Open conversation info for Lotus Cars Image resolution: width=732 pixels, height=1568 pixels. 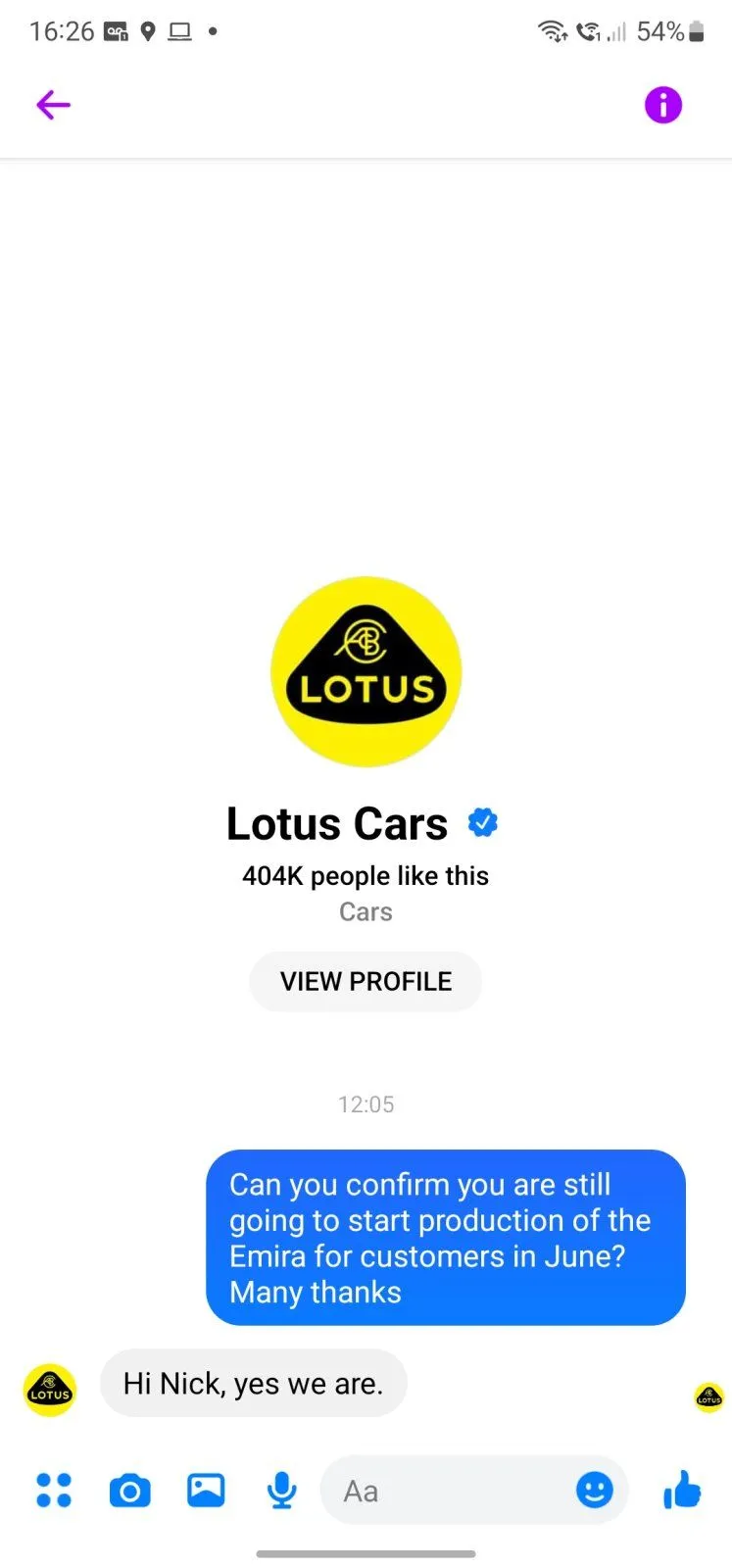(x=662, y=105)
